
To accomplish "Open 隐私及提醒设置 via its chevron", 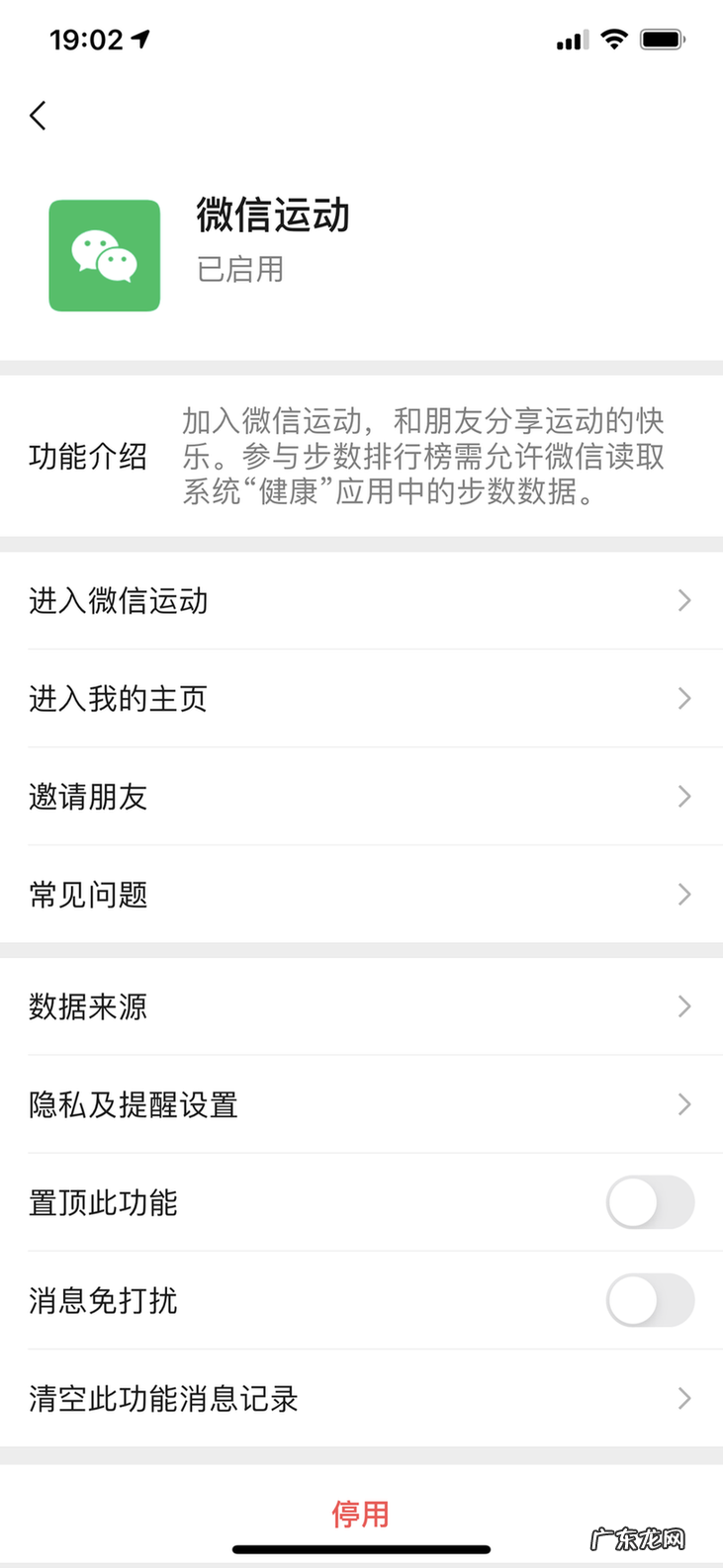I will pos(684,1104).
